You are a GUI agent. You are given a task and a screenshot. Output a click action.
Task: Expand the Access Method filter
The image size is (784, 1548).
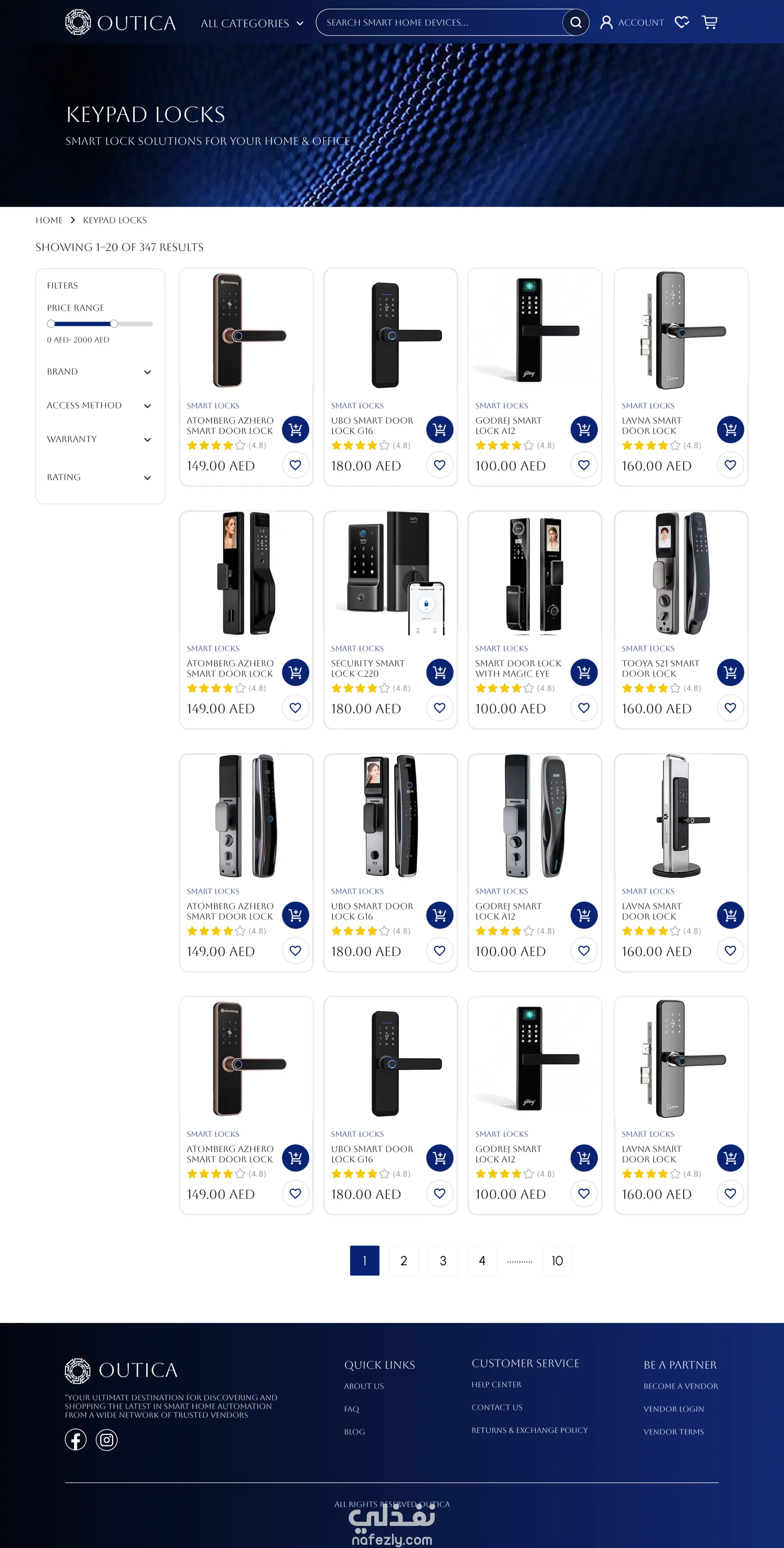99,405
